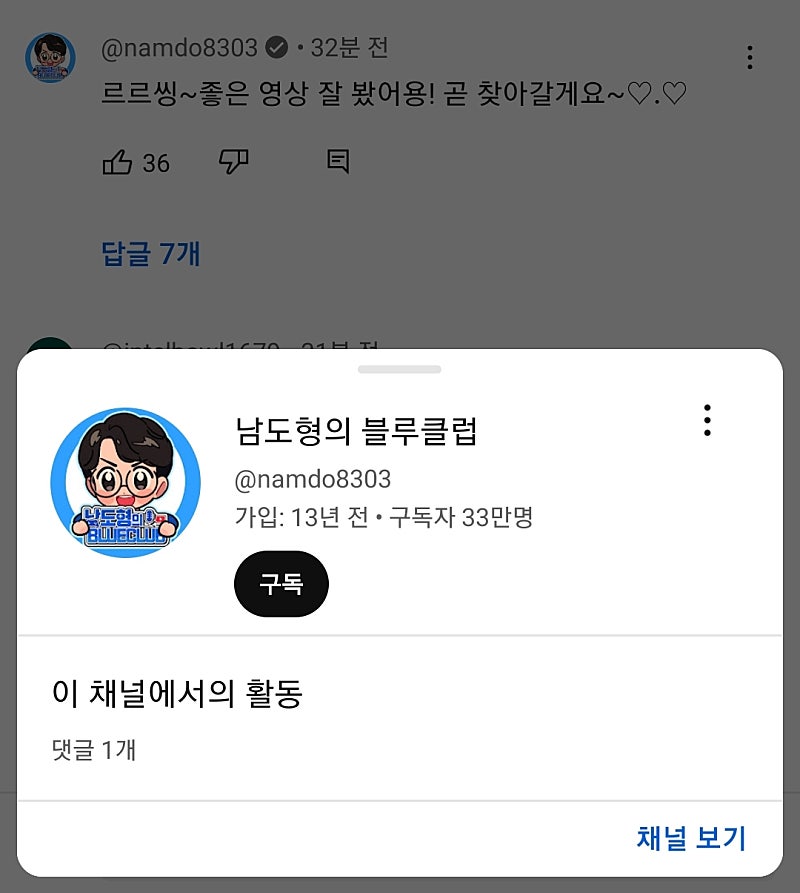Image resolution: width=800 pixels, height=893 pixels.
Task: Reply to the @namdo8303 comment
Action: pyautogui.click(x=338, y=162)
